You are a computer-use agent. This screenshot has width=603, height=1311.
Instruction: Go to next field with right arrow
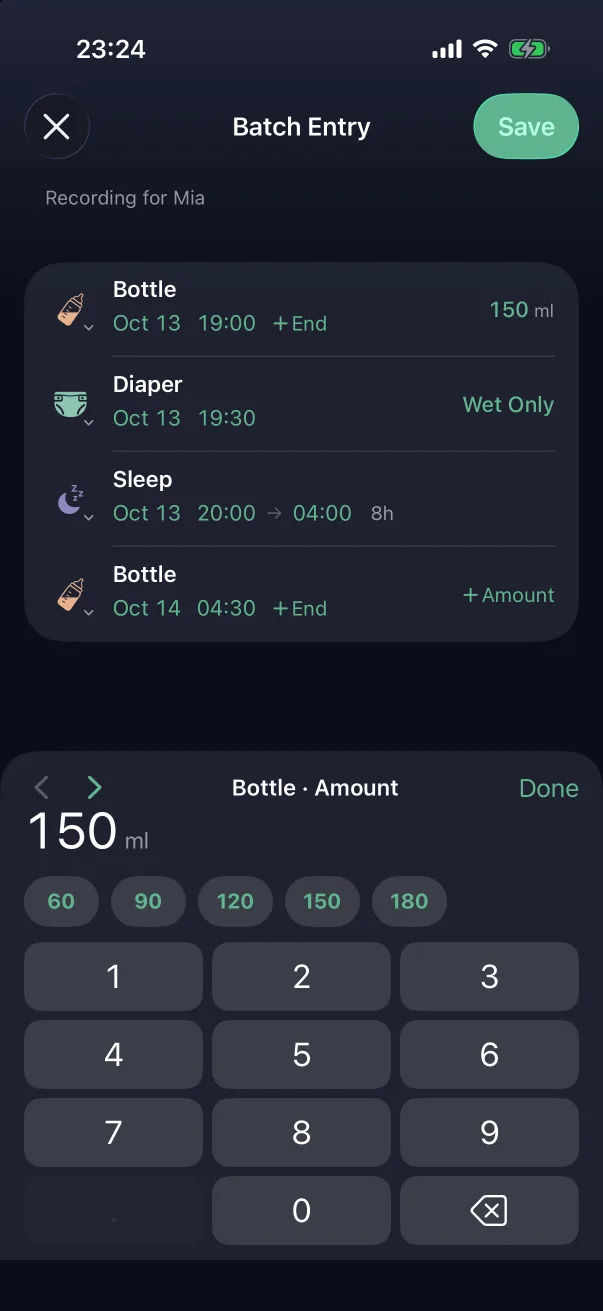click(94, 788)
